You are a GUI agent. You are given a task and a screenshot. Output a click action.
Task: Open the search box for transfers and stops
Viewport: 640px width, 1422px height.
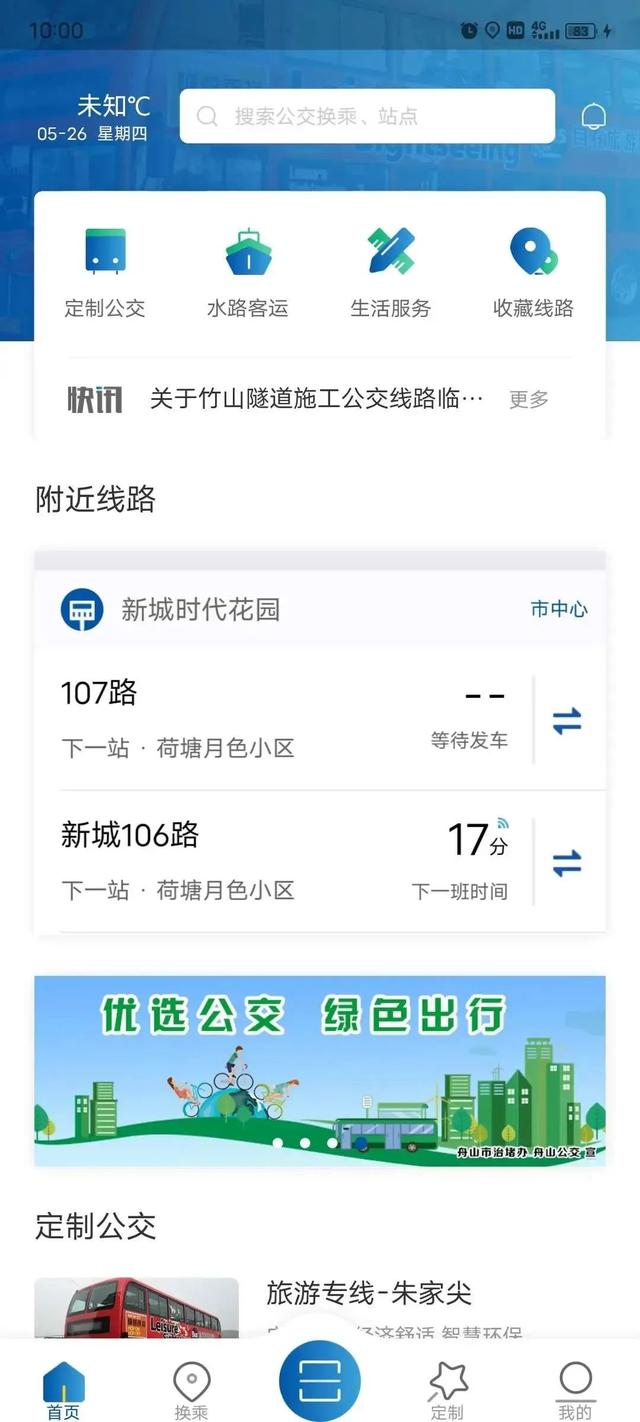366,116
